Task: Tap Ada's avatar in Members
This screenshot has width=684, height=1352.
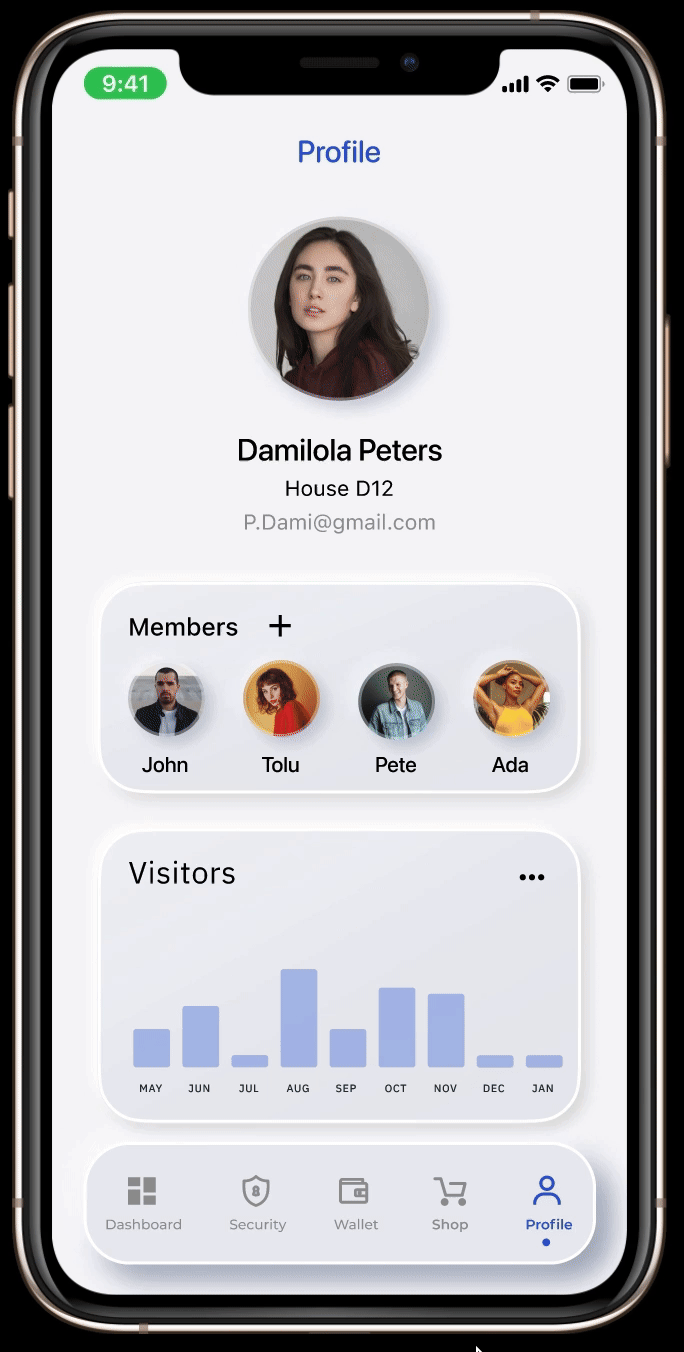Action: tap(511, 698)
